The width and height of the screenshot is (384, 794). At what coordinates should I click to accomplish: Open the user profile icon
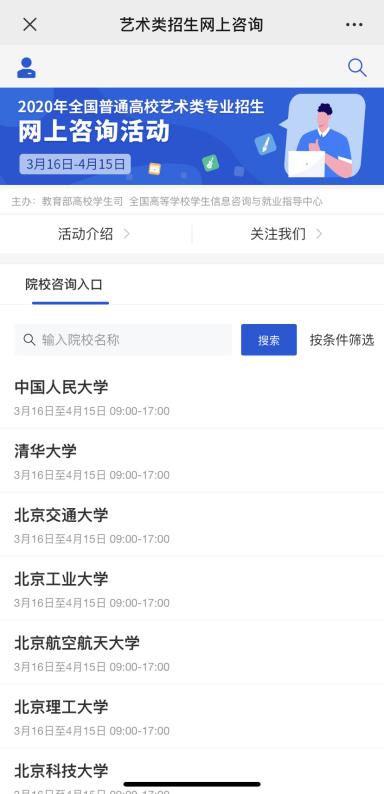point(26,67)
